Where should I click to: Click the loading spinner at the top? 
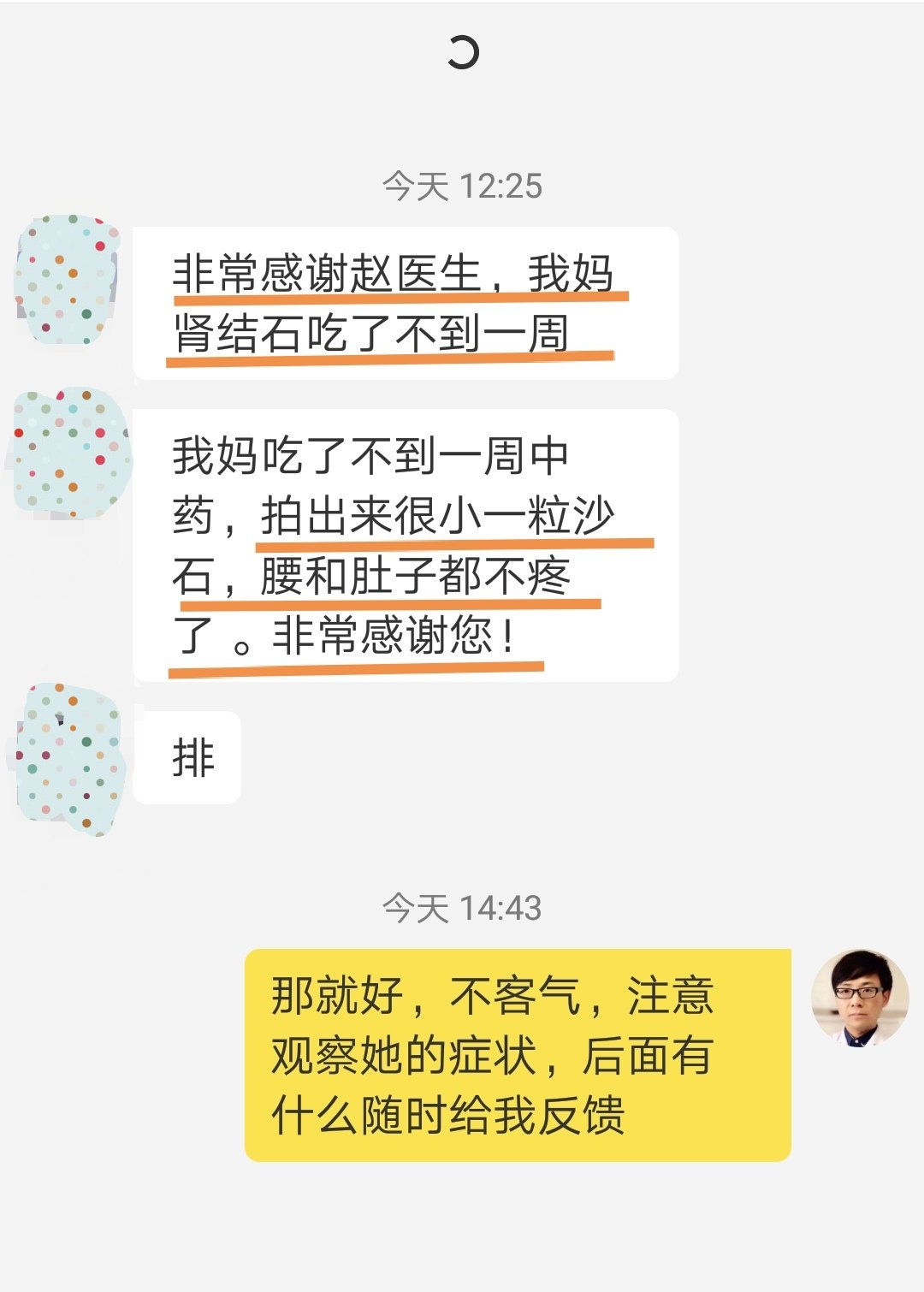[462, 53]
